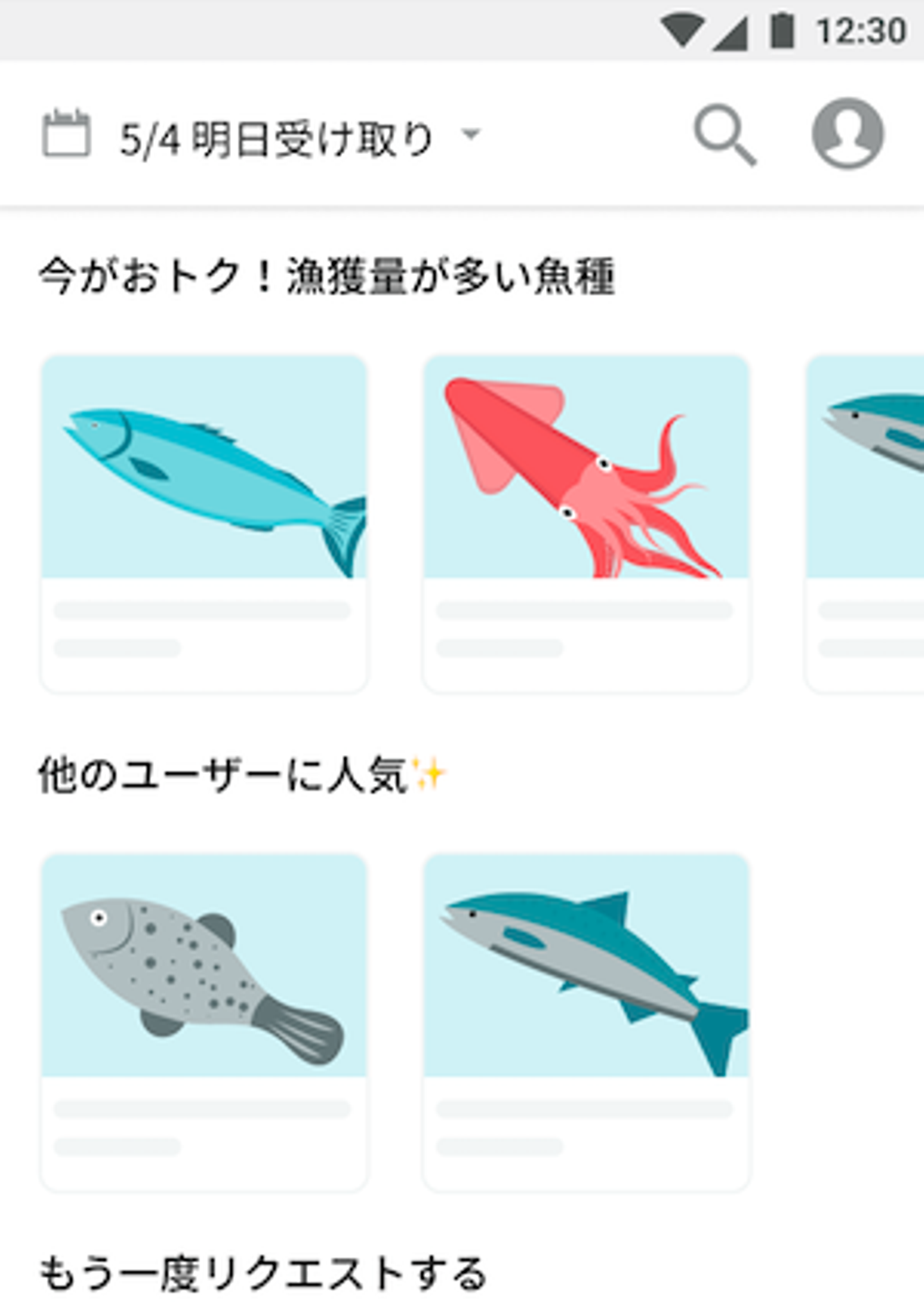Open the grey spotted pufferfish card
The image size is (924, 1312).
(204, 1021)
